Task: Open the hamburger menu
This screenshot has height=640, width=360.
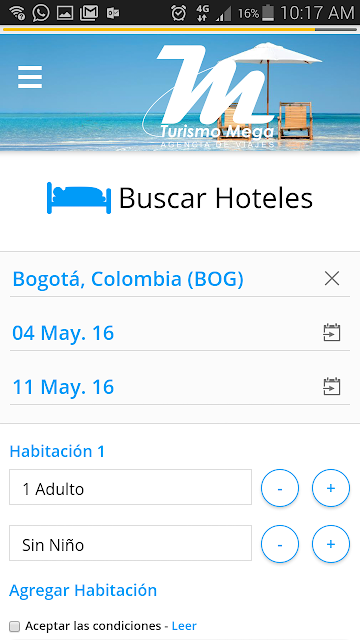Action: (x=30, y=77)
